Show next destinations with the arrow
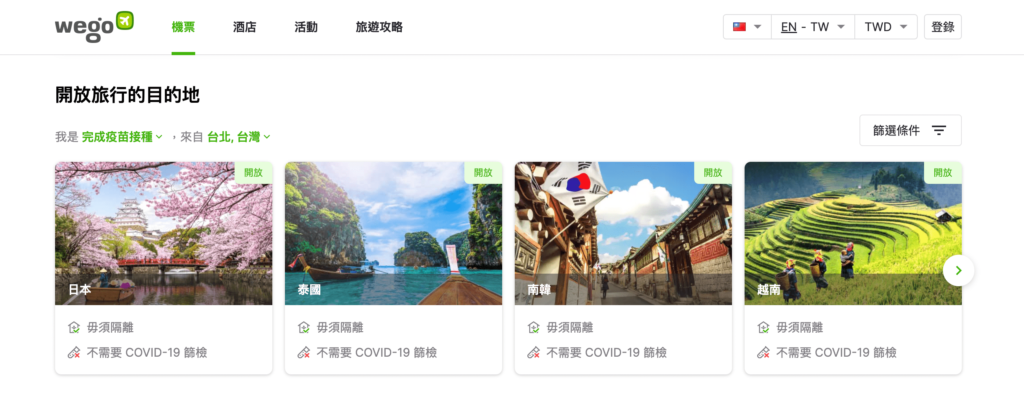The width and height of the screenshot is (1024, 400). click(958, 270)
